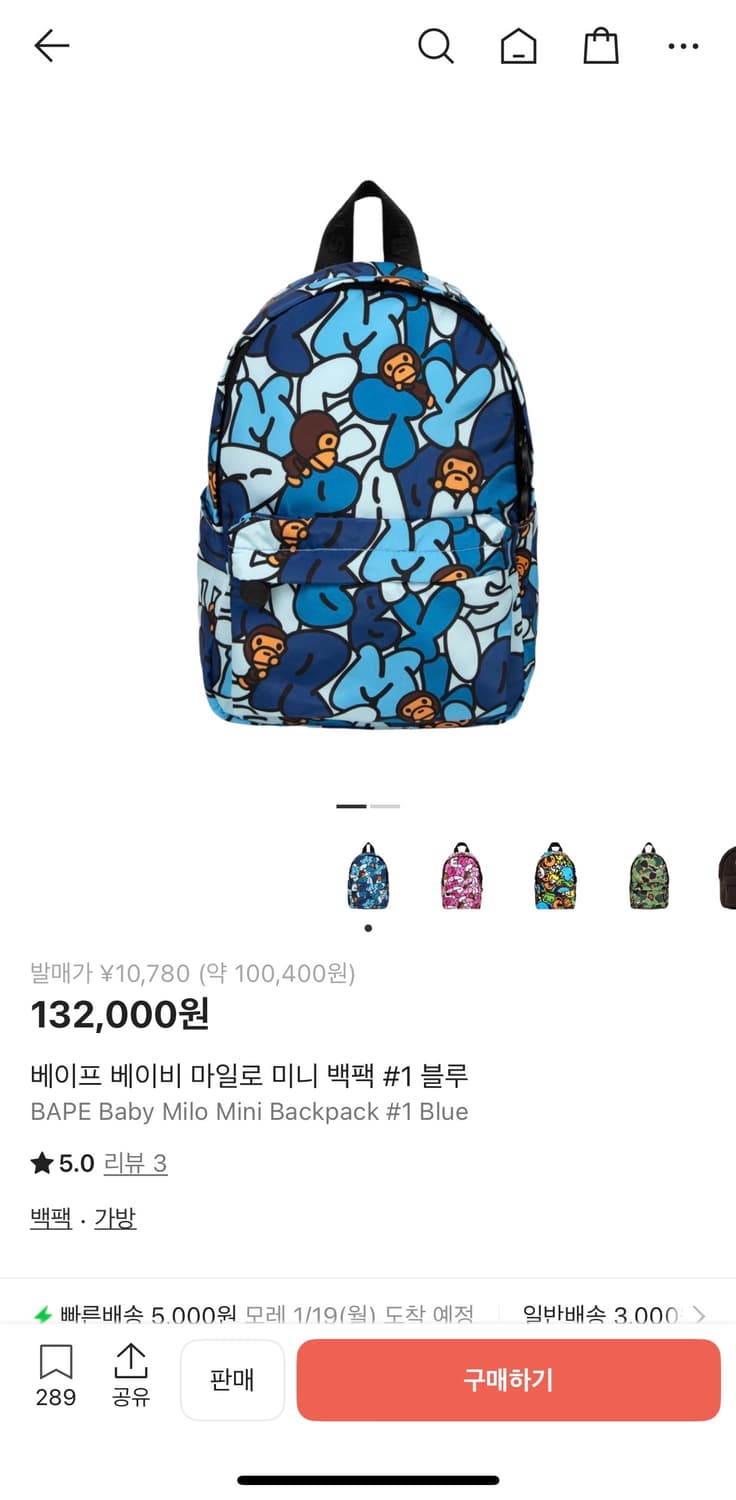This screenshot has height=1500, width=736.
Task: Open the 가방 category page
Action: click(x=113, y=1217)
